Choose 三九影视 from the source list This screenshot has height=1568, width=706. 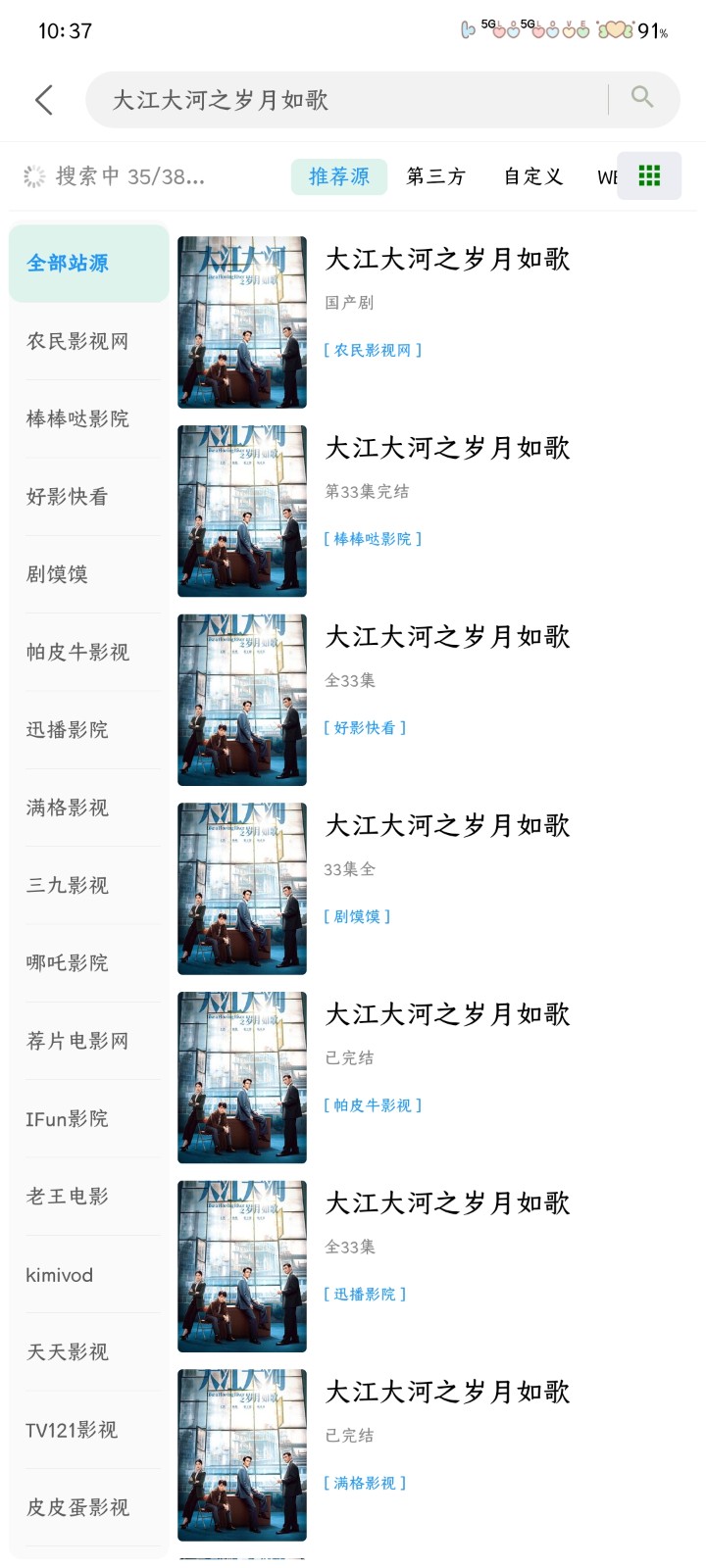(x=88, y=885)
